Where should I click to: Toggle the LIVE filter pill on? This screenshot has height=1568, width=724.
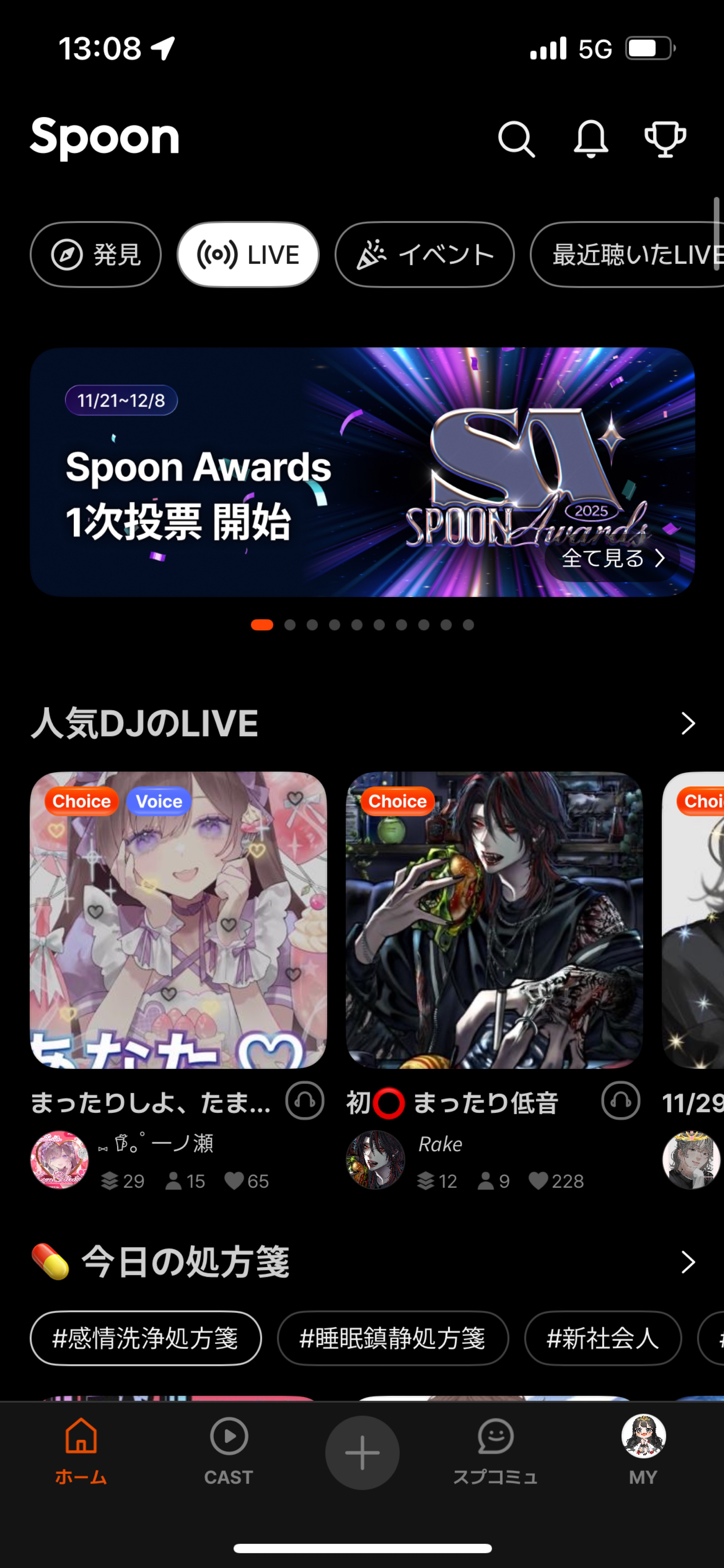point(247,255)
